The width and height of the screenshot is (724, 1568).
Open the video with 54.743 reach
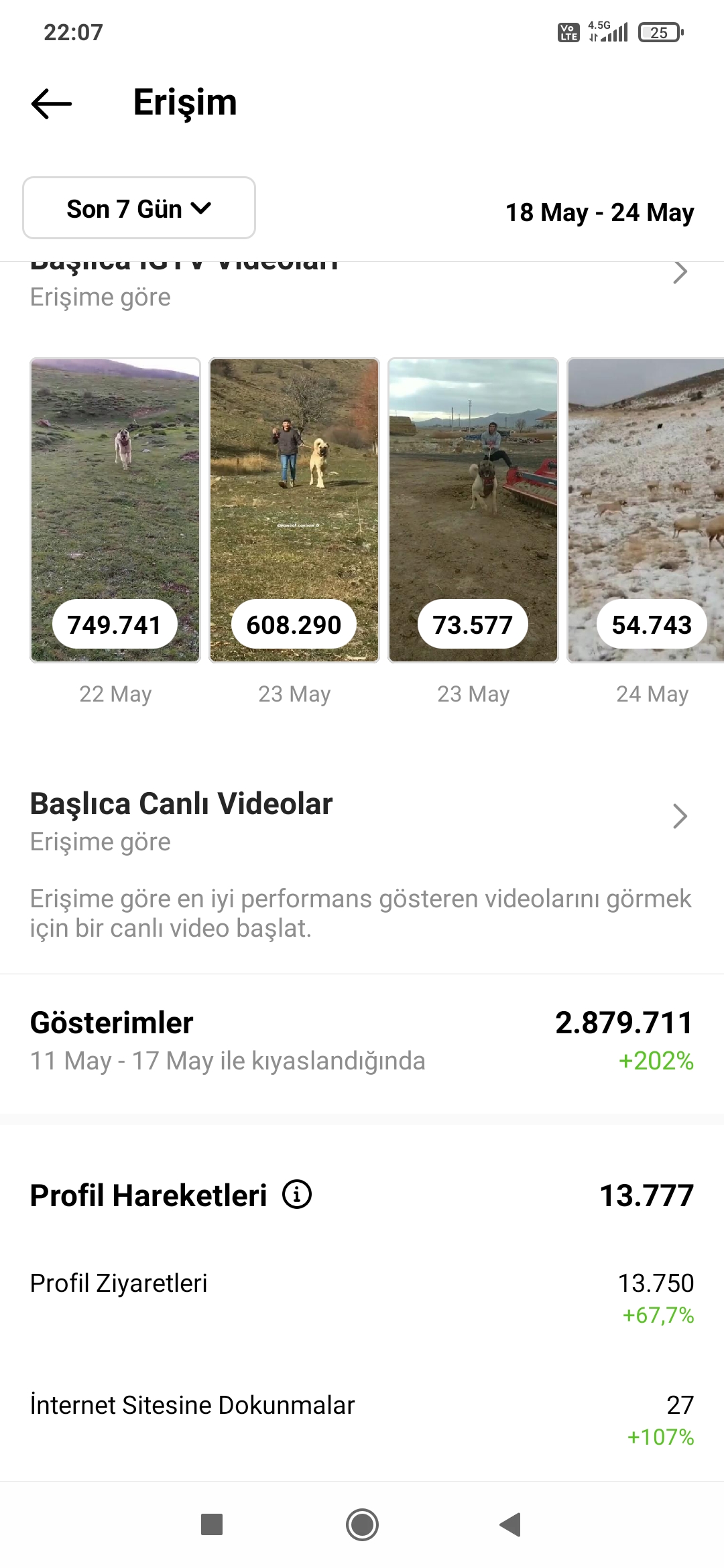pyautogui.click(x=646, y=510)
